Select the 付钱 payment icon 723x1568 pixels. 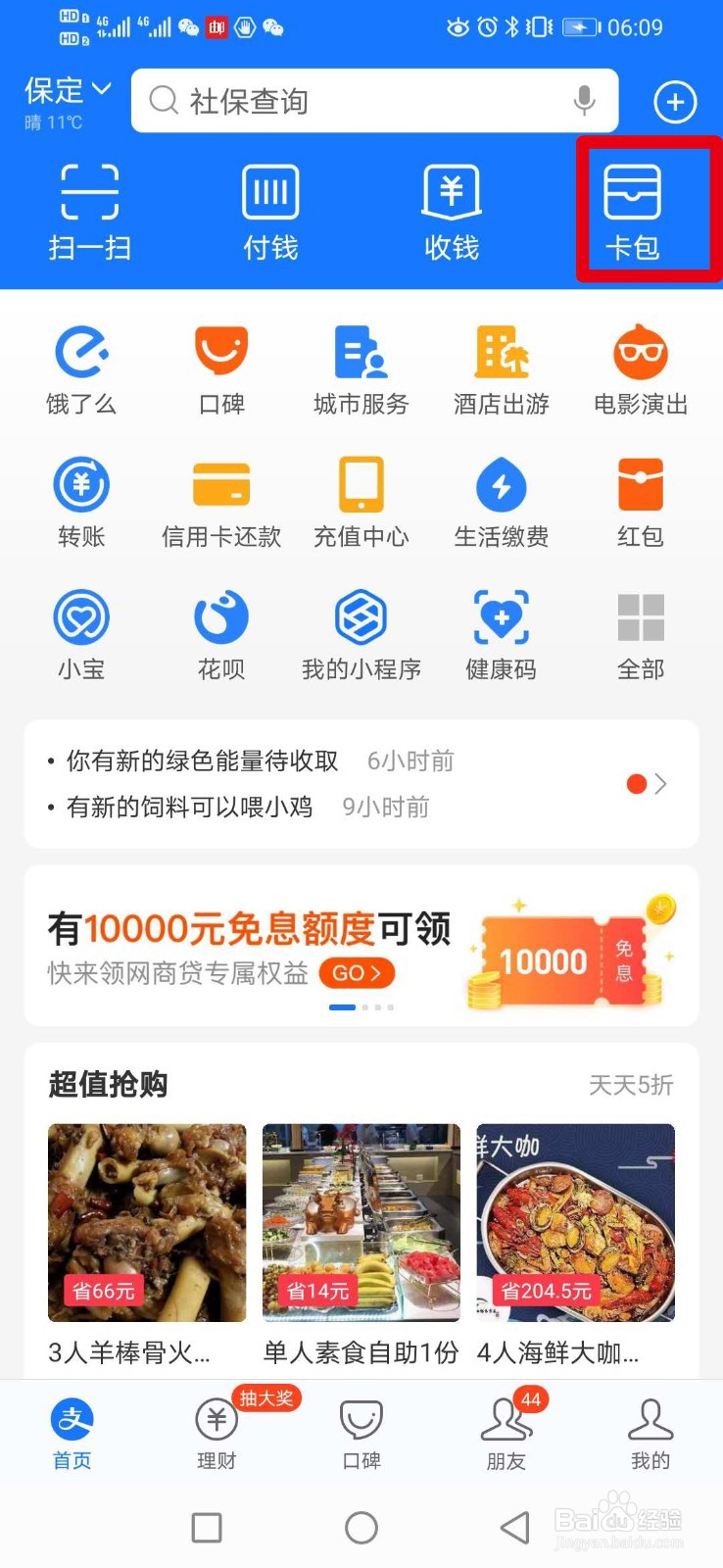tap(269, 211)
